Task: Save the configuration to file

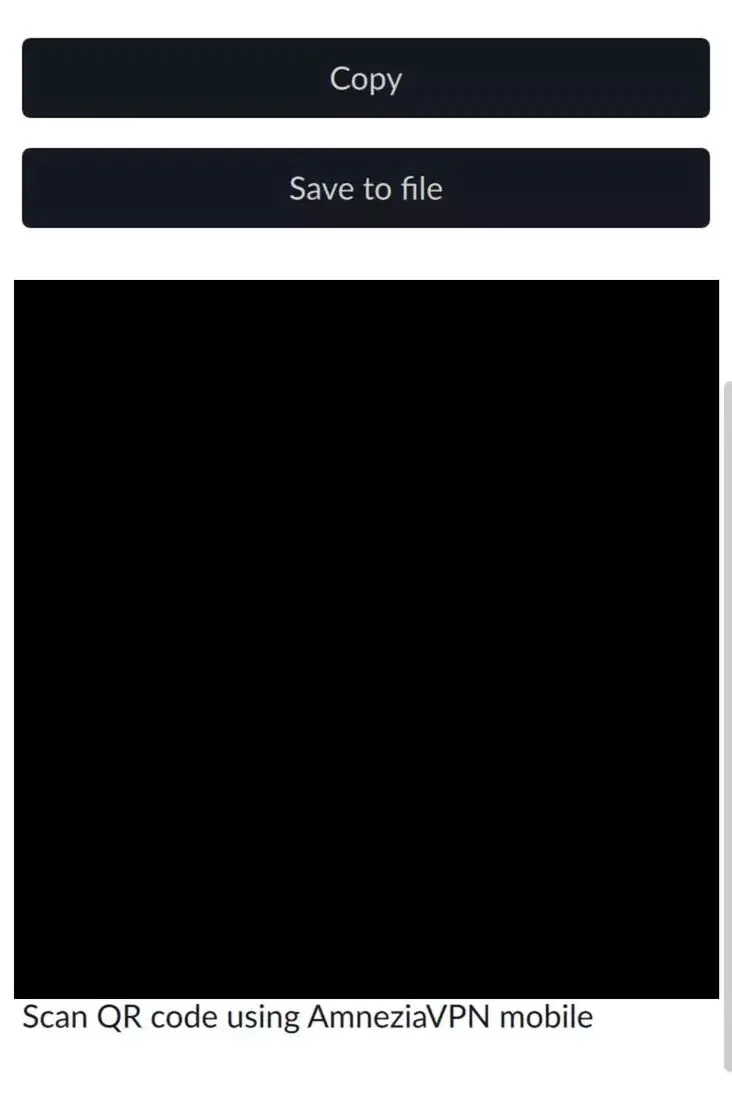Action: pos(366,188)
